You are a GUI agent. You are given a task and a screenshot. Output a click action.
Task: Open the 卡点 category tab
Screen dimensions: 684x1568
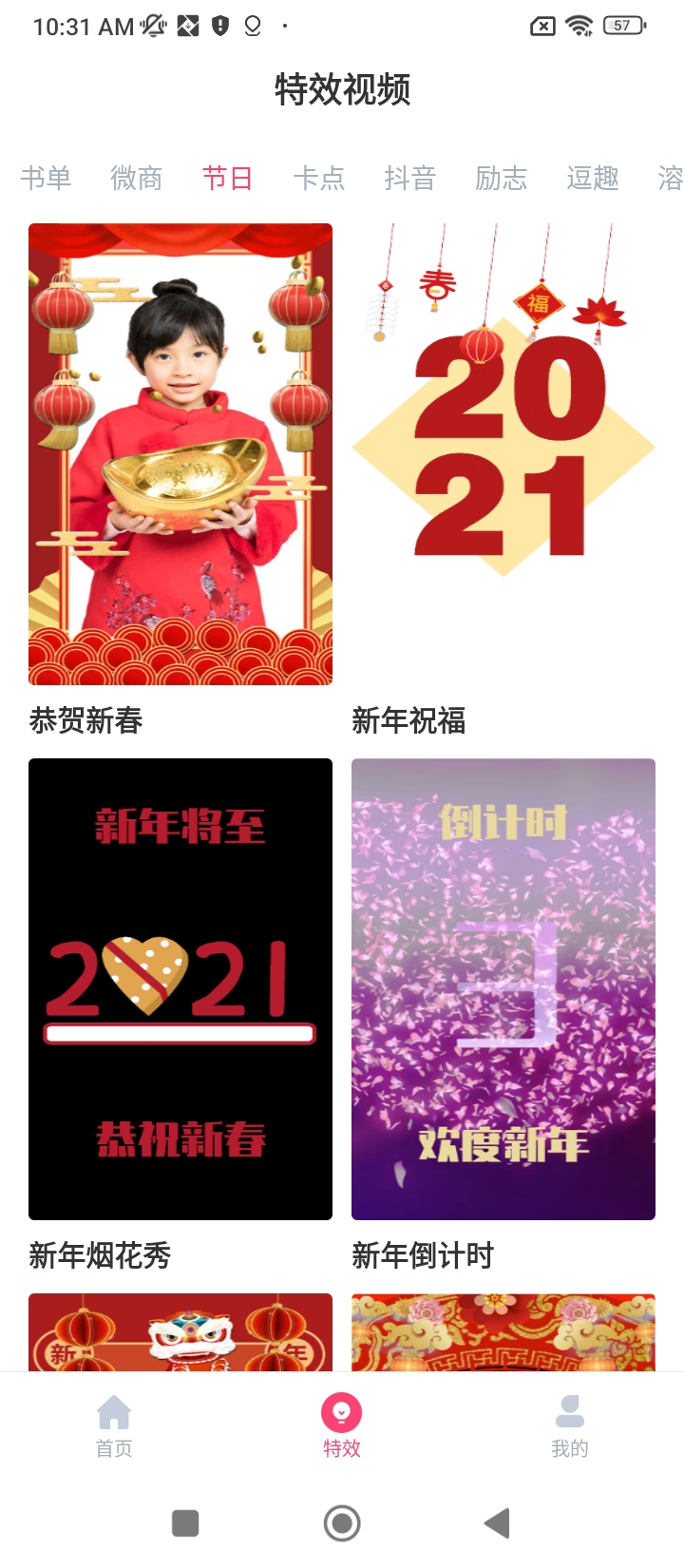click(x=319, y=178)
